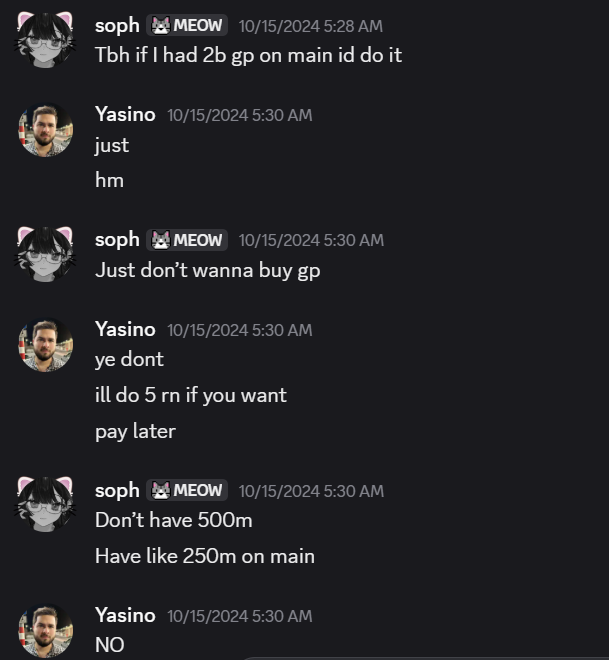This screenshot has width=609, height=660.
Task: Open soph's avatar beside the 5:28 AM message
Action: (x=45, y=40)
